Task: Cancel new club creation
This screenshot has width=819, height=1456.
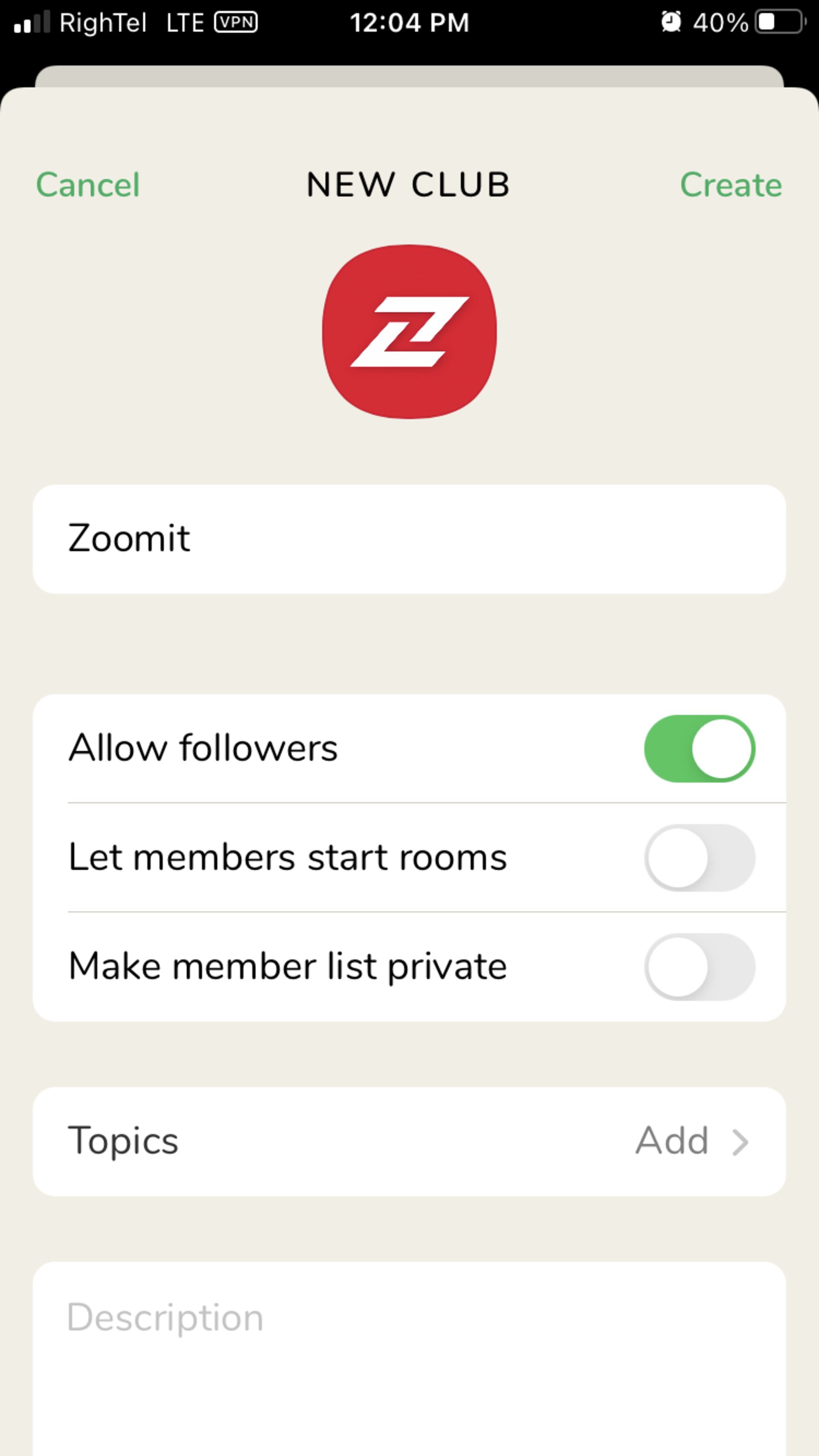Action: pos(88,185)
